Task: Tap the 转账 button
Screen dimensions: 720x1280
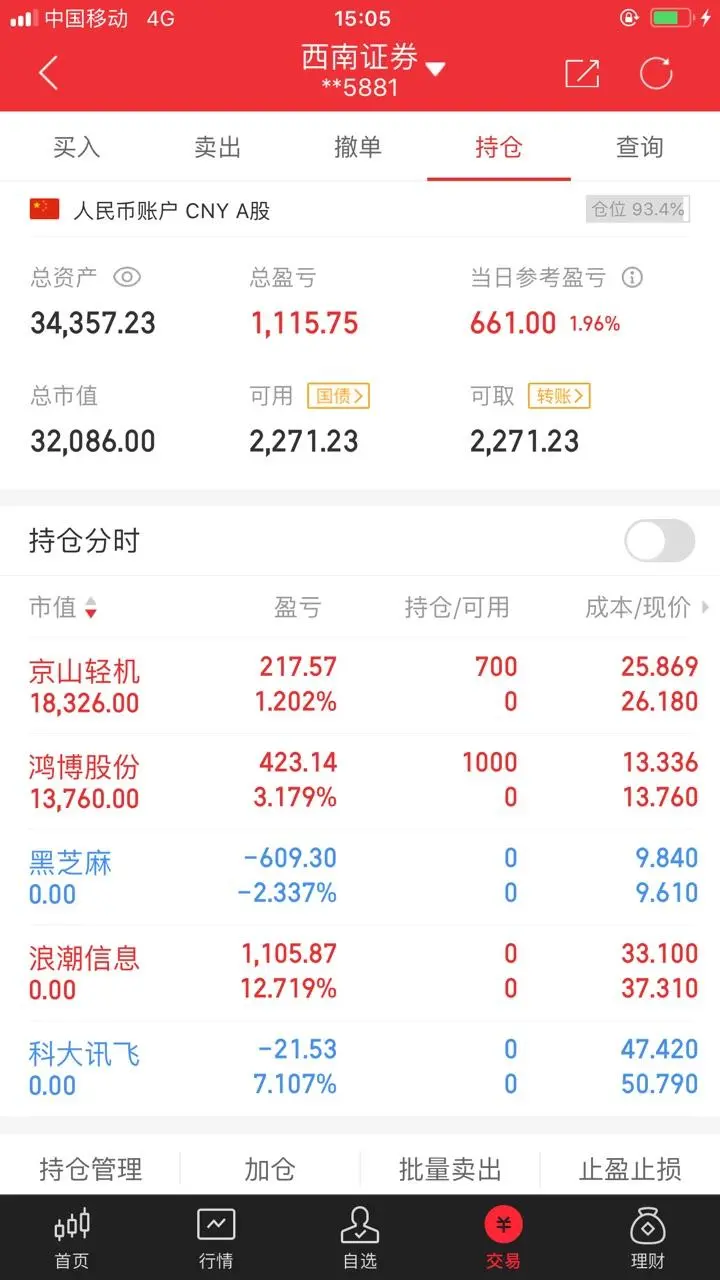Action: [x=559, y=396]
